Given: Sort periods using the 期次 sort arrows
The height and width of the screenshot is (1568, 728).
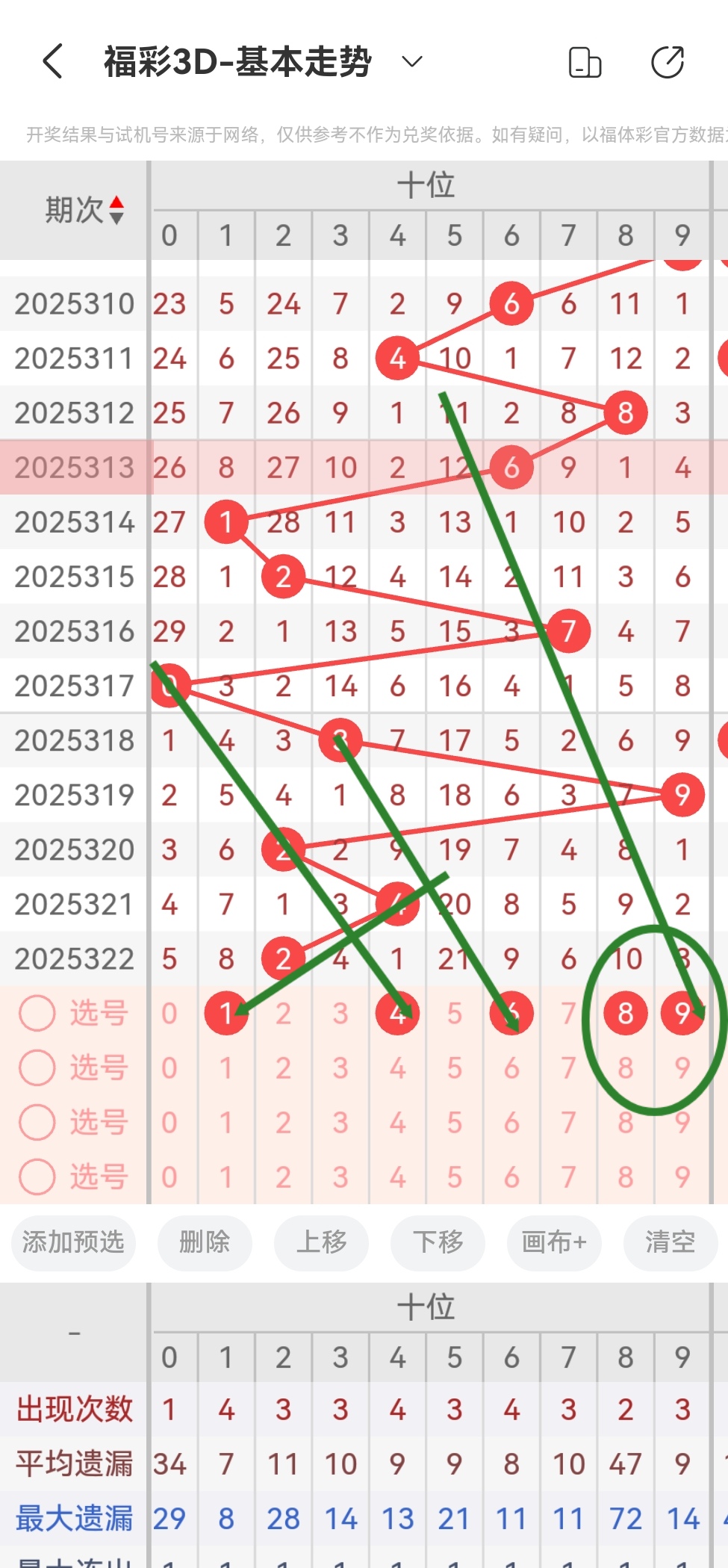Looking at the screenshot, I should coord(118,211).
